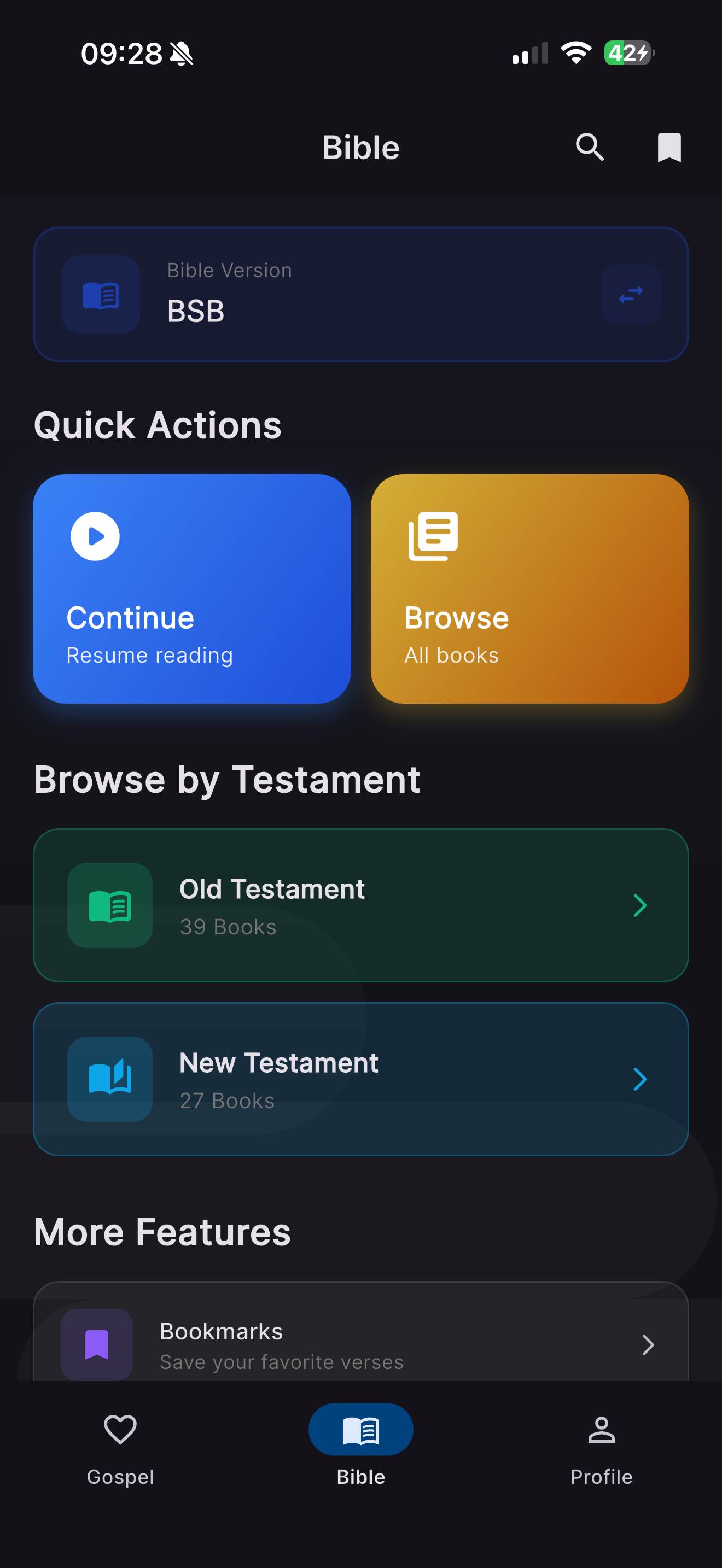The image size is (722, 1568).
Task: Browse all books card
Action: click(529, 588)
